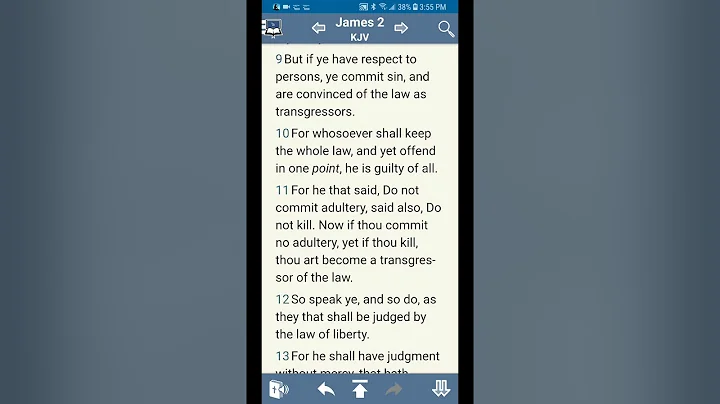
Task: Go to the previous chapter arrow
Action: pyautogui.click(x=318, y=28)
